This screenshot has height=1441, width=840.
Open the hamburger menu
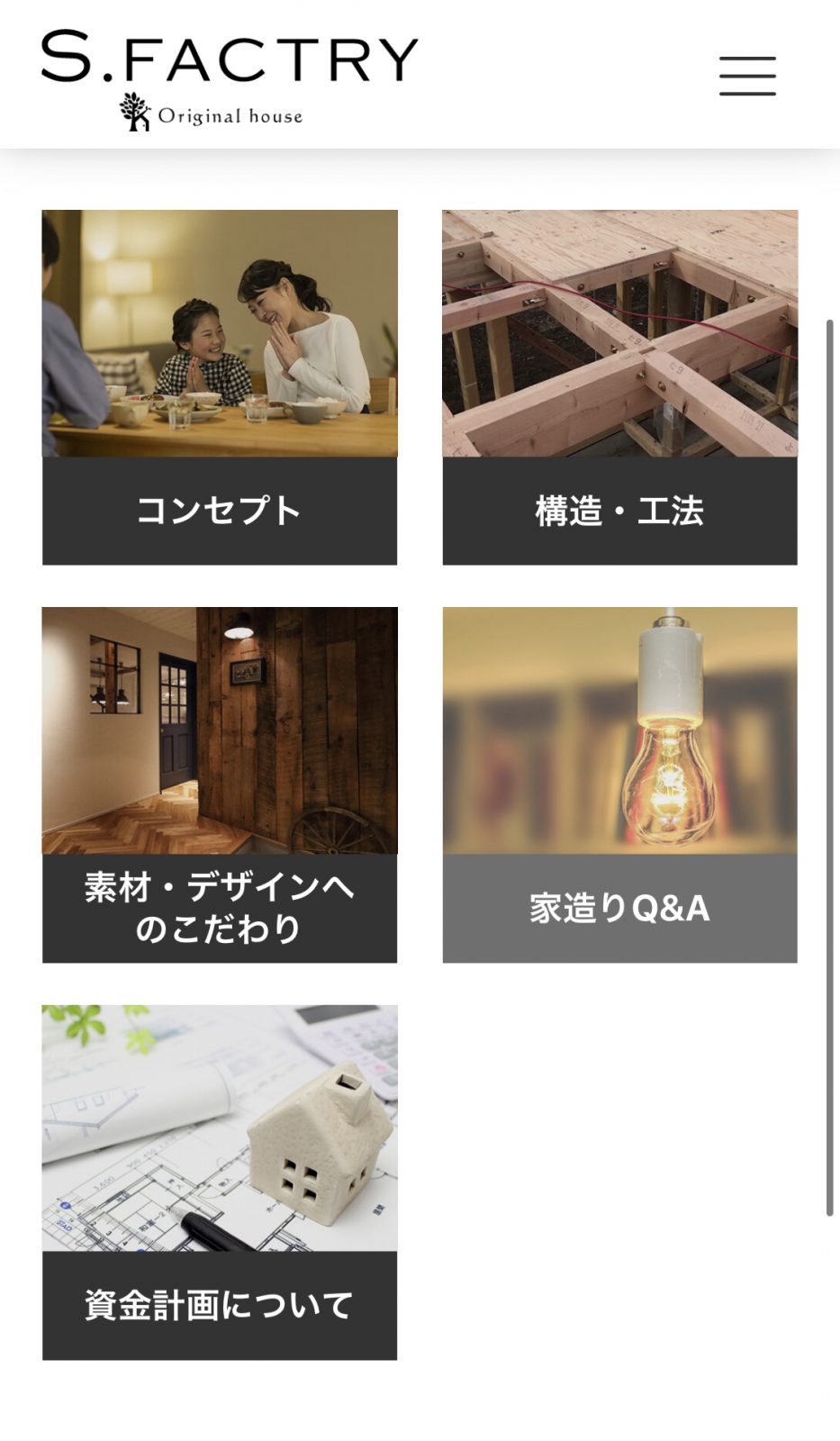[x=746, y=76]
